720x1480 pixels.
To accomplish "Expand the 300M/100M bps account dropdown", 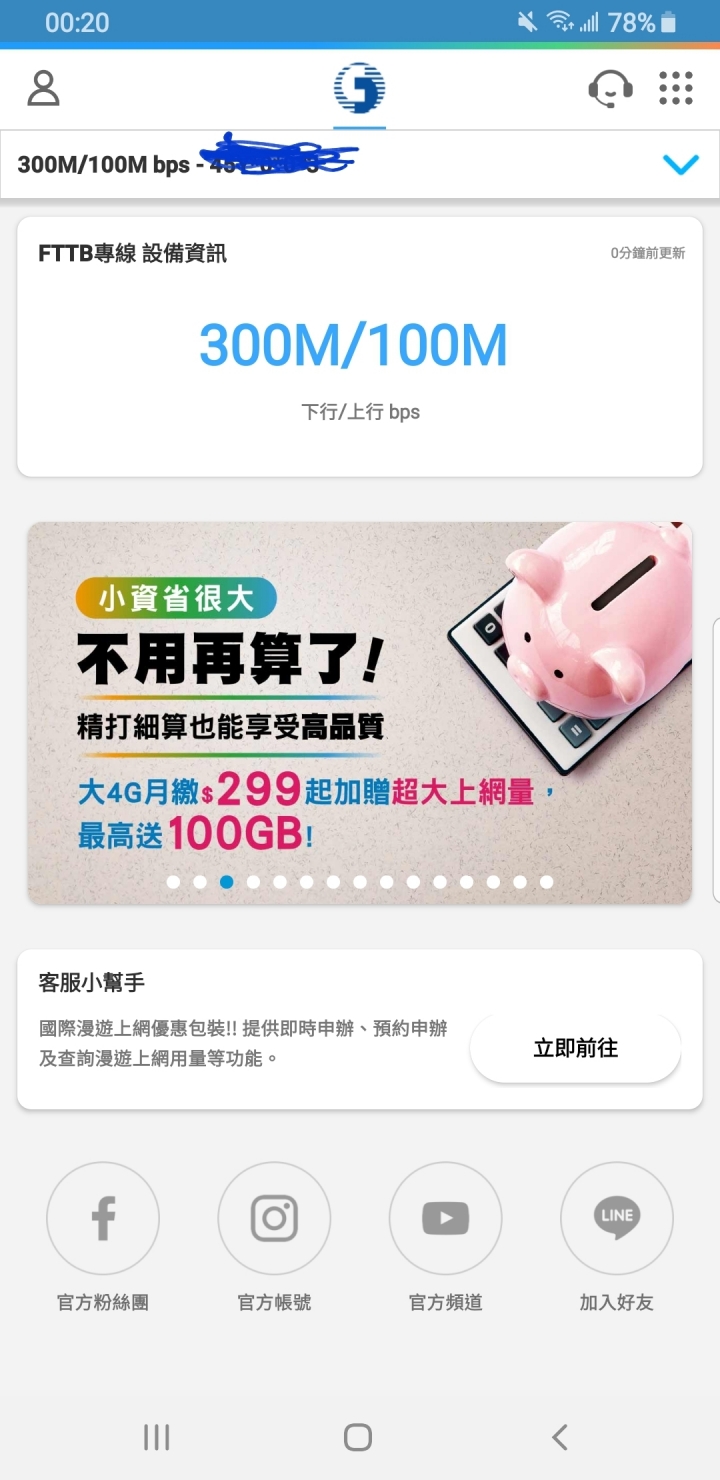I will pos(680,165).
